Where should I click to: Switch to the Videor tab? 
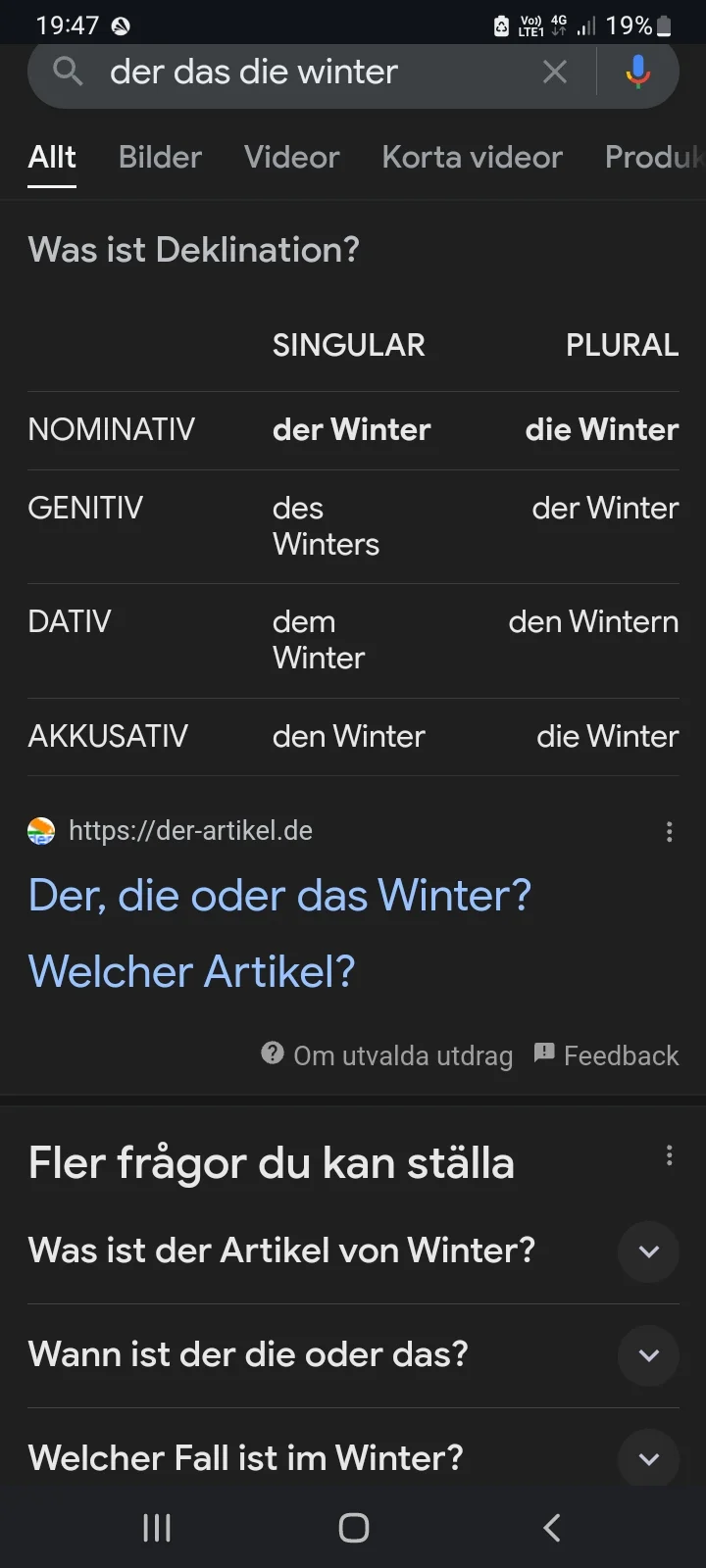(291, 158)
